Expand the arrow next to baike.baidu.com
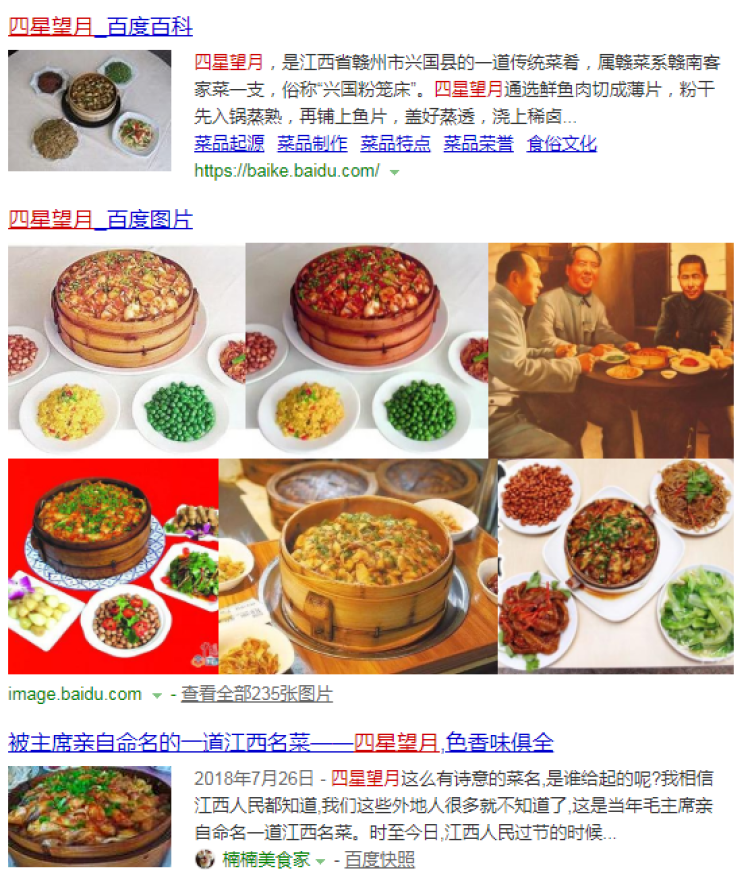 [394, 172]
